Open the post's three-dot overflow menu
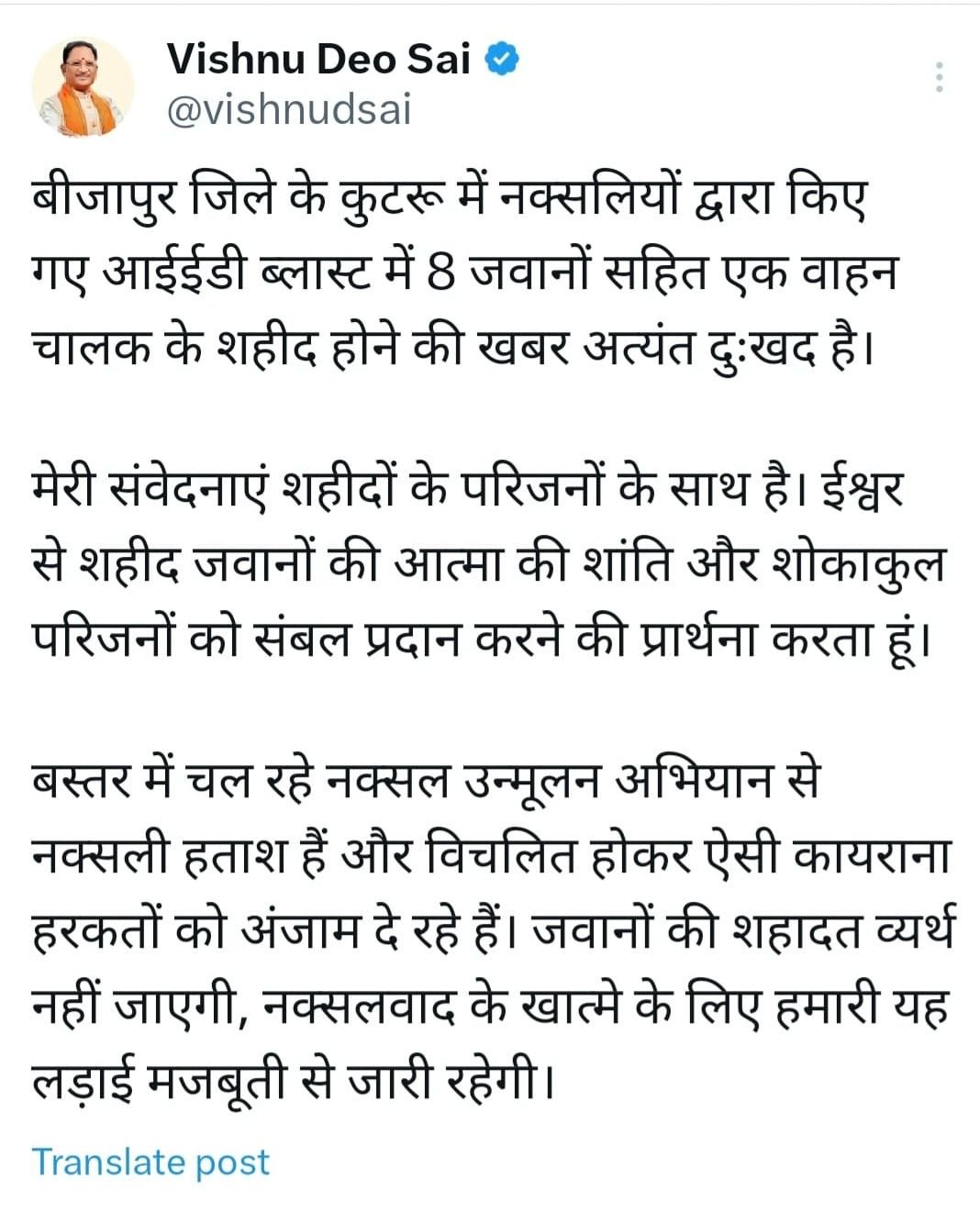This screenshot has width=980, height=1212. coord(939,78)
